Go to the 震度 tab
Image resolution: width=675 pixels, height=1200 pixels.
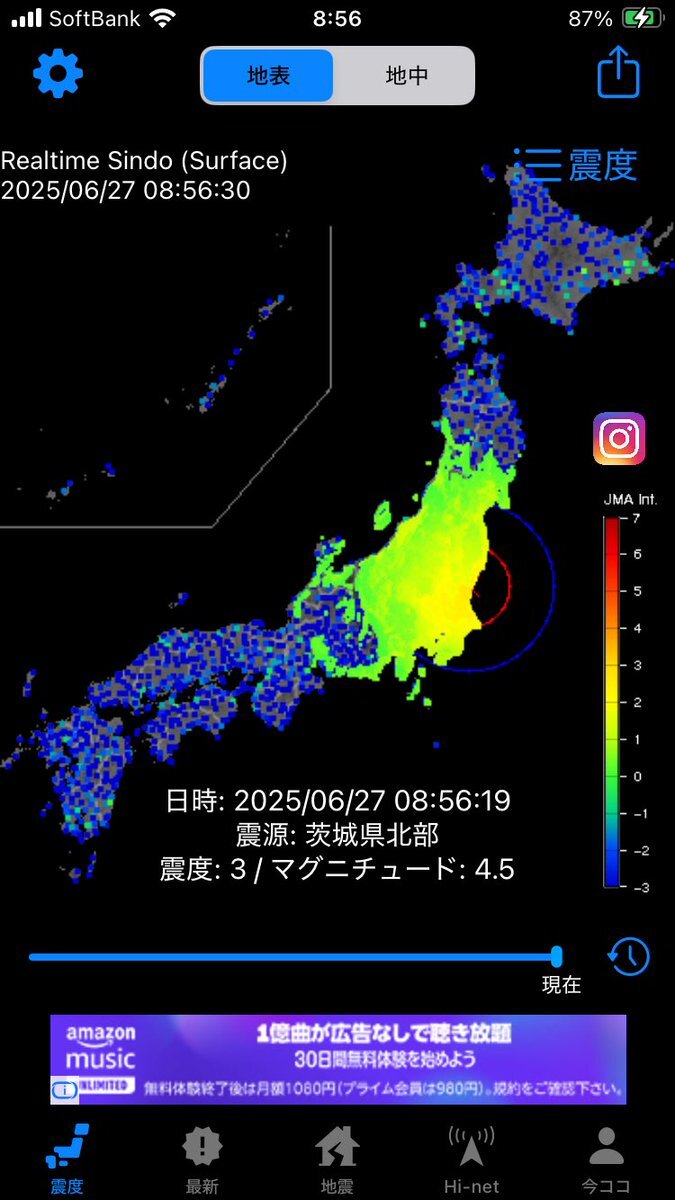67,1159
